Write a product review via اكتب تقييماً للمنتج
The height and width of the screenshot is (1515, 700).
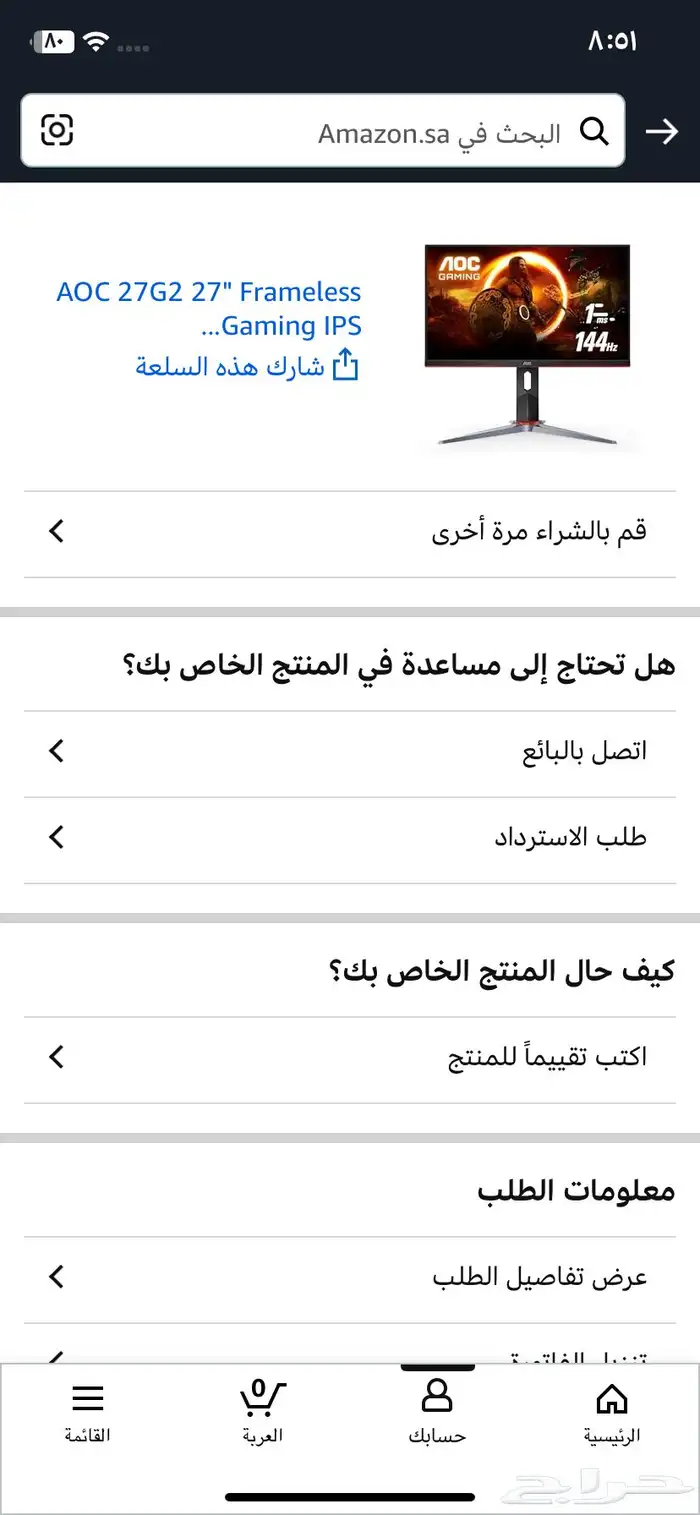pos(350,1058)
